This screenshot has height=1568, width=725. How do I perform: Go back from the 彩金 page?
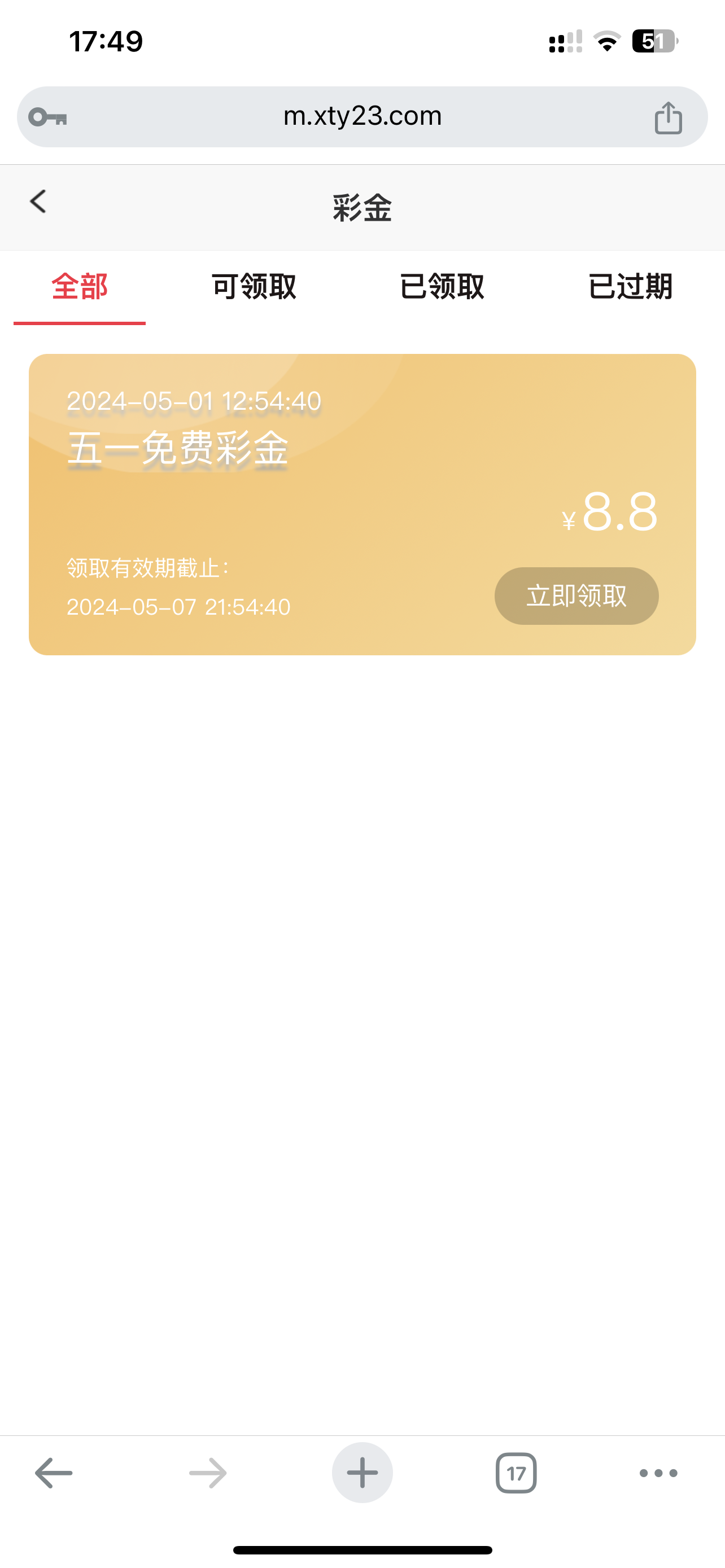point(38,202)
